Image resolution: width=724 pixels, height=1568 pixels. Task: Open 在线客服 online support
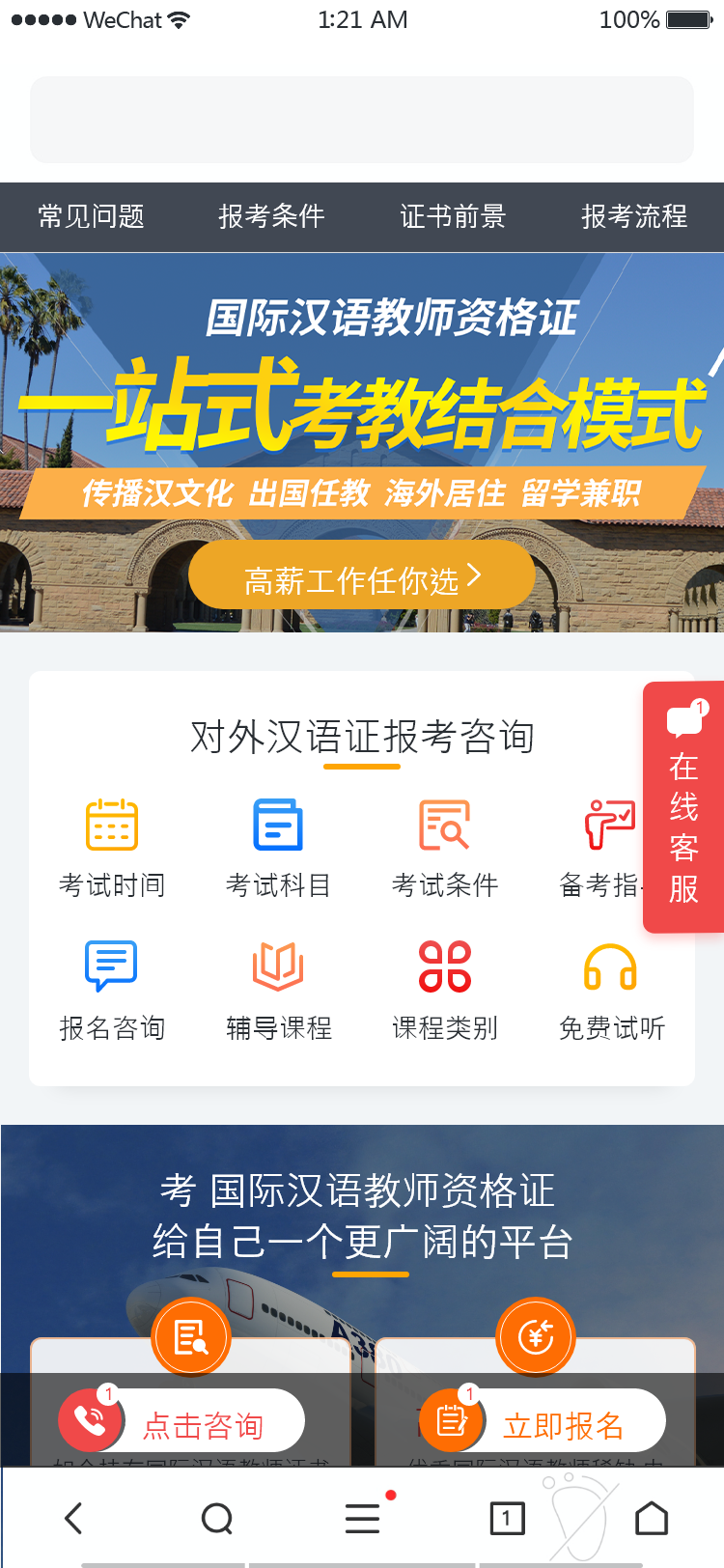pyautogui.click(x=683, y=807)
